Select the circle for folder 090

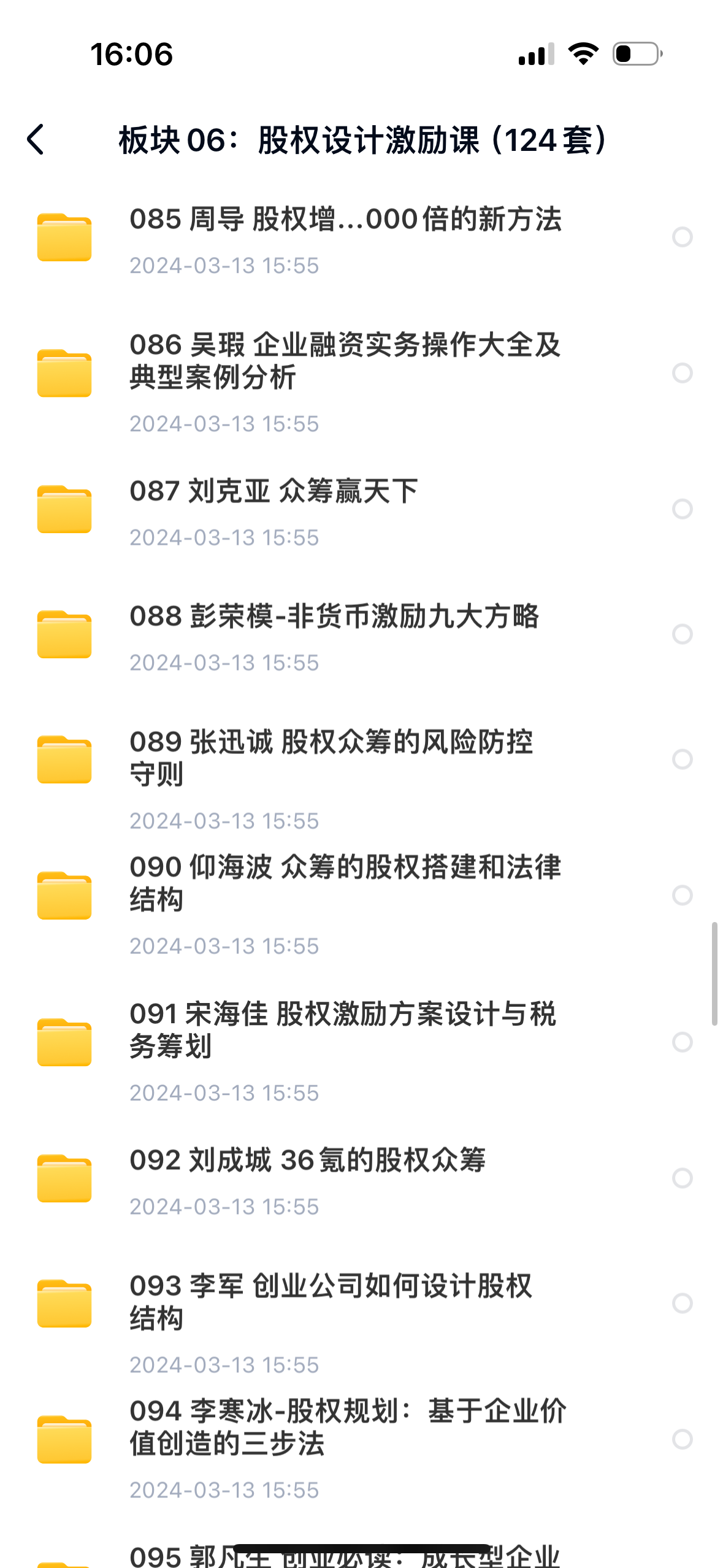click(682, 896)
